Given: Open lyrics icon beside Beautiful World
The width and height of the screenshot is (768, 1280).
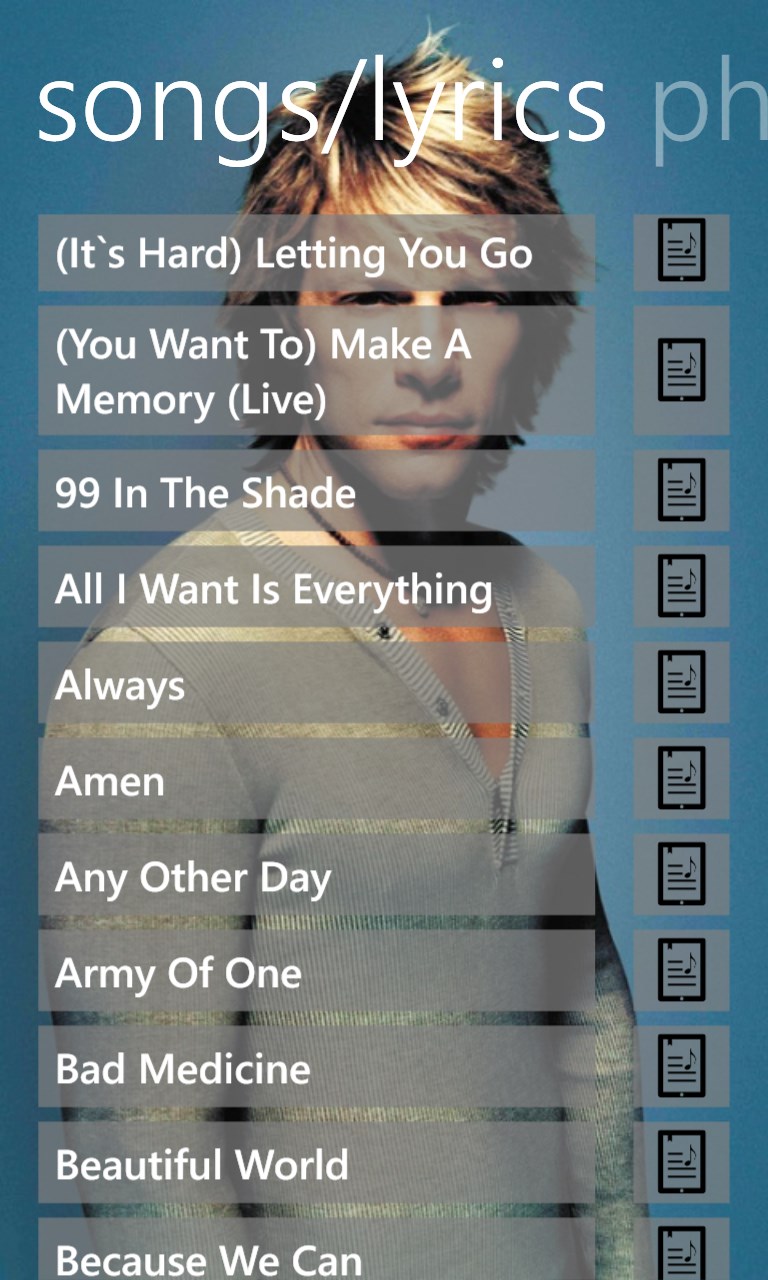Looking at the screenshot, I should pos(681,1162).
